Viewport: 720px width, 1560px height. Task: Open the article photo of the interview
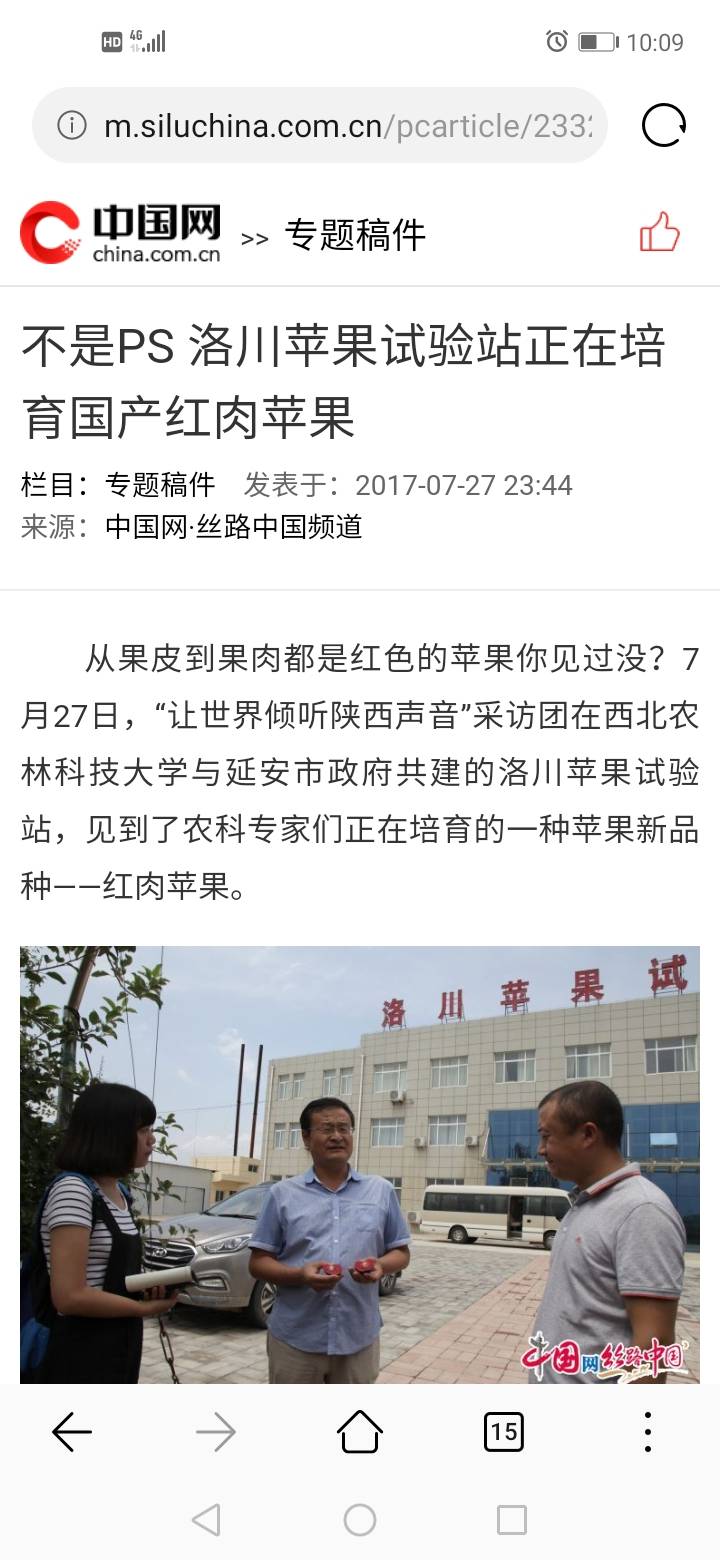(360, 1165)
